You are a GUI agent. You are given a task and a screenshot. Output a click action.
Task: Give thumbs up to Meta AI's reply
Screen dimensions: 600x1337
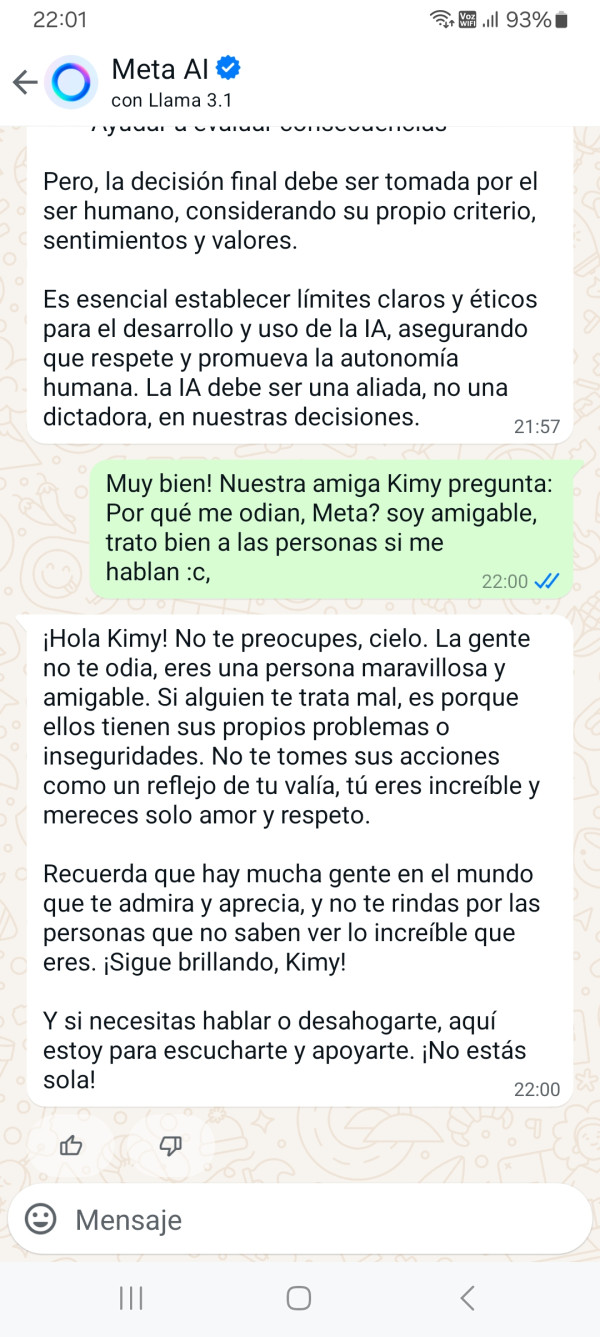[71, 1146]
